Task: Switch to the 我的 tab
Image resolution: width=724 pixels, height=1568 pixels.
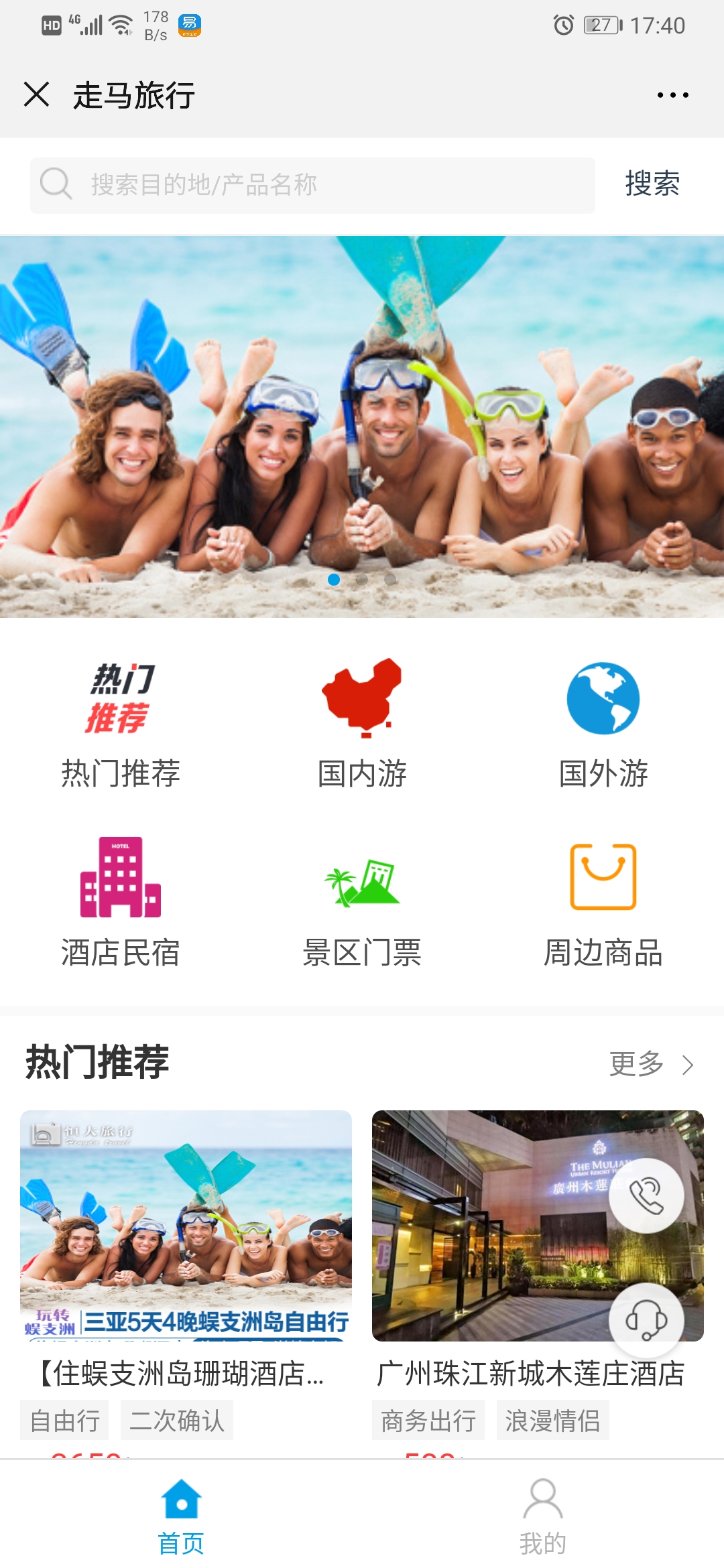Action: click(543, 1516)
